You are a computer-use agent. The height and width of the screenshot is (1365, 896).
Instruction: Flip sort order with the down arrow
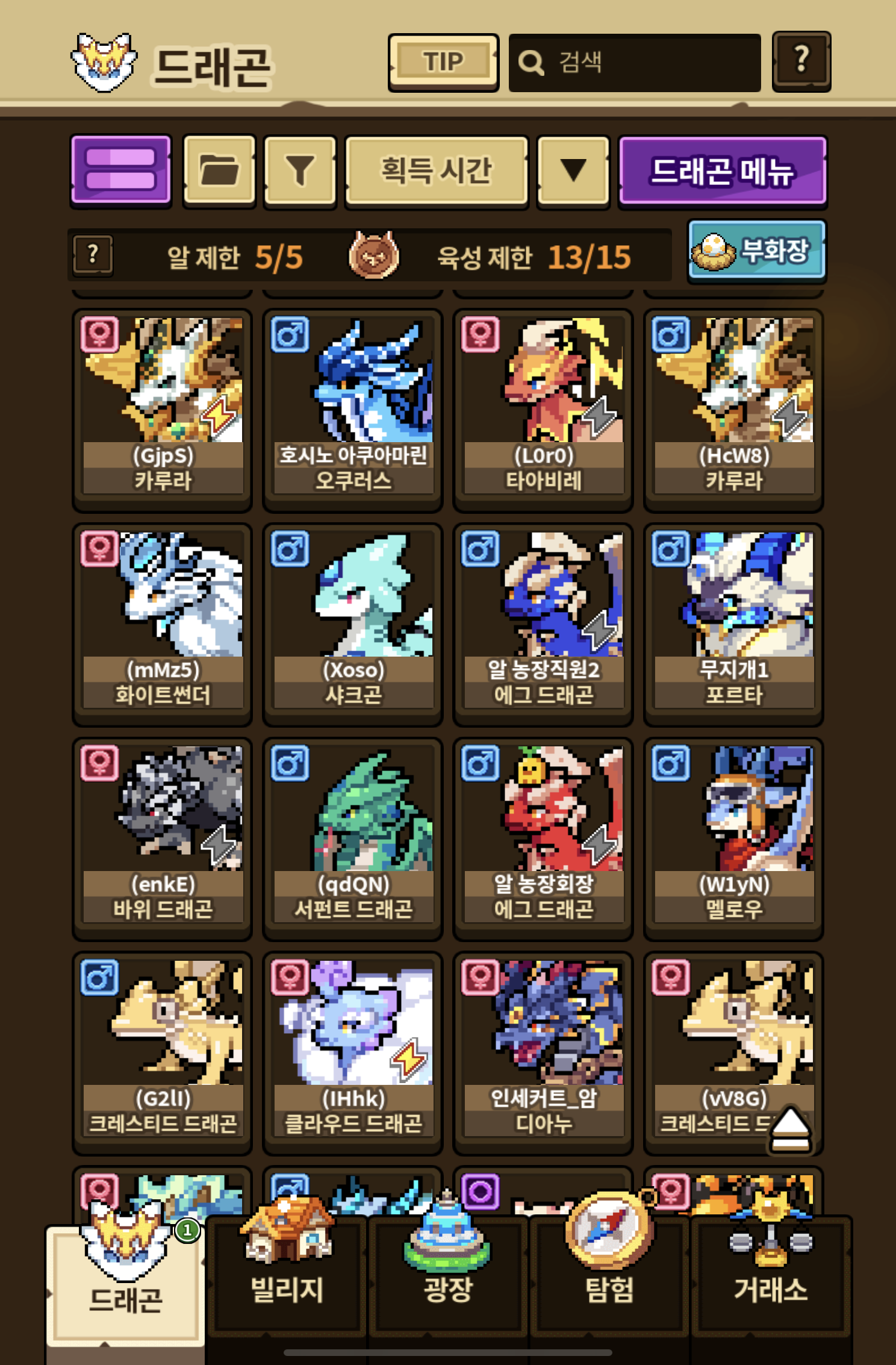point(573,170)
